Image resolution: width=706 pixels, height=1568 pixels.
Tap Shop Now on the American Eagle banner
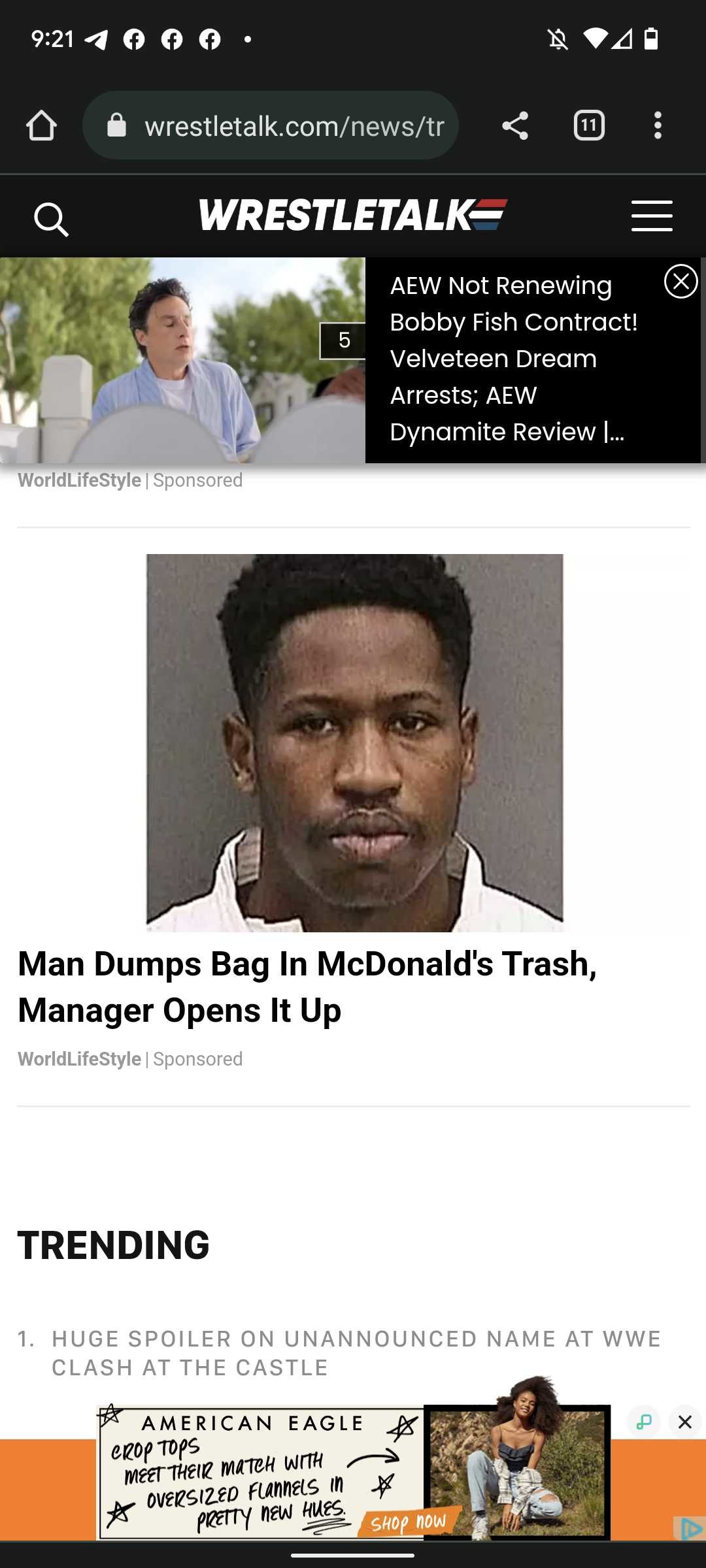(x=409, y=1522)
